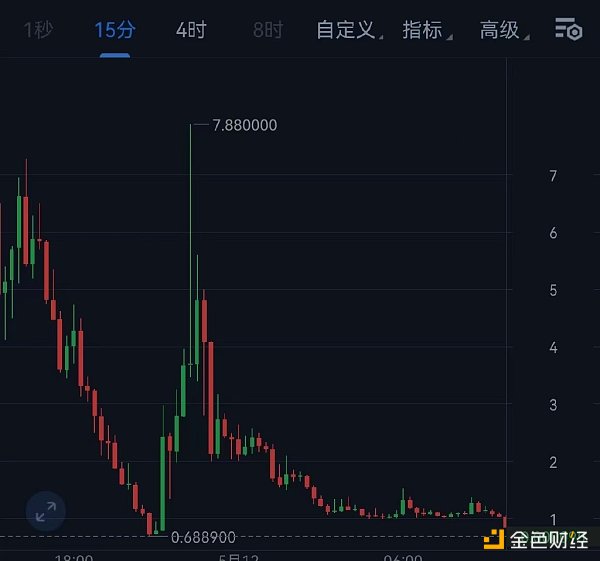The height and width of the screenshot is (561, 600).
Task: Expand the chart to fullscreen
Action: [46, 512]
